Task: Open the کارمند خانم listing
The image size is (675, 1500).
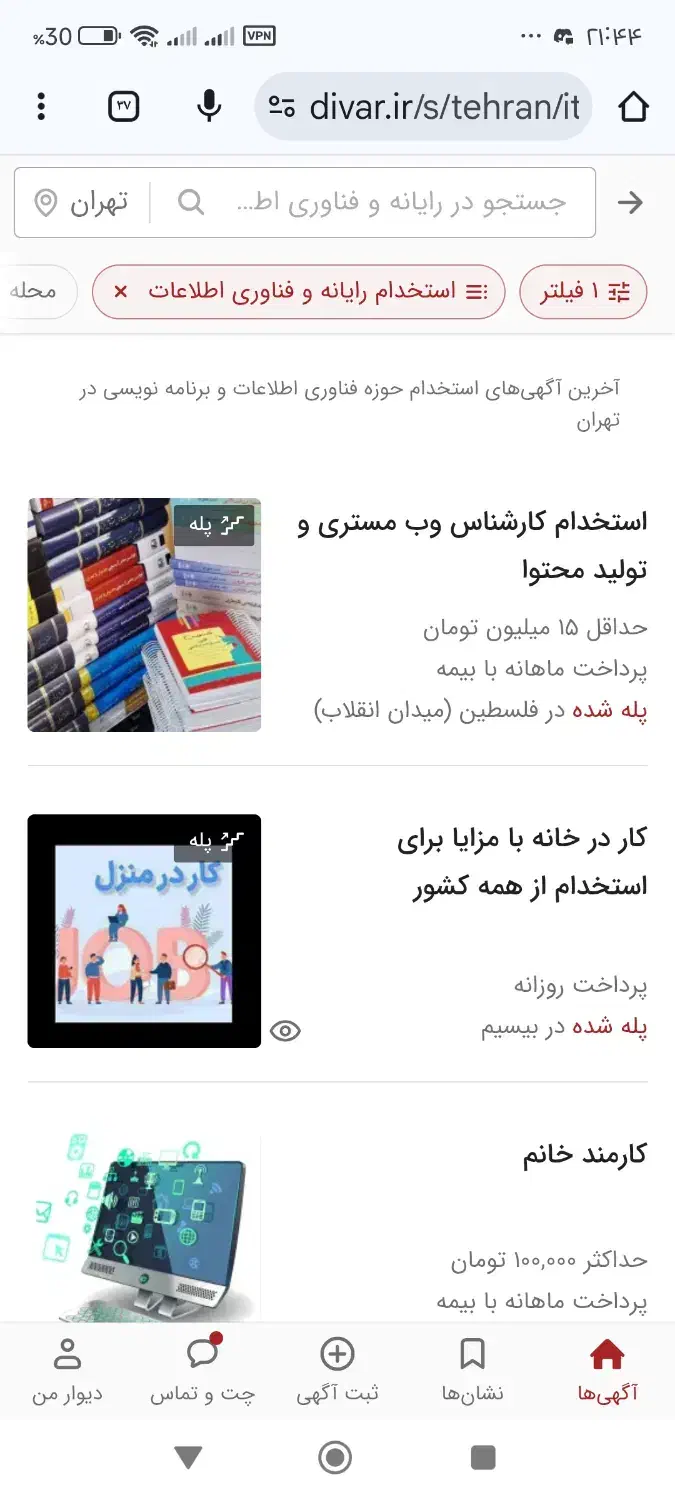Action: (584, 1155)
